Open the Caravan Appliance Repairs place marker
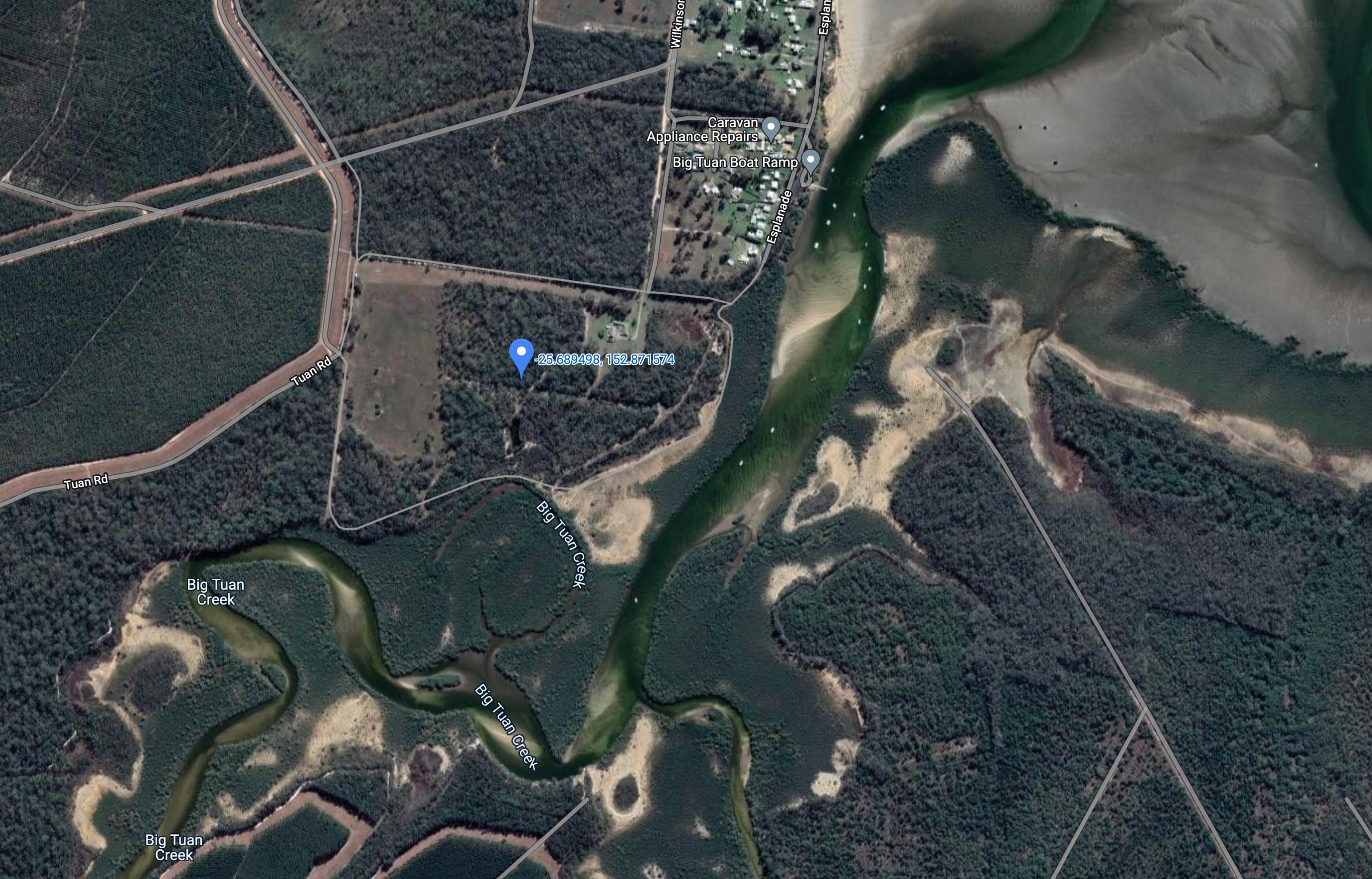Screen dimensions: 1372x879 click(x=771, y=128)
